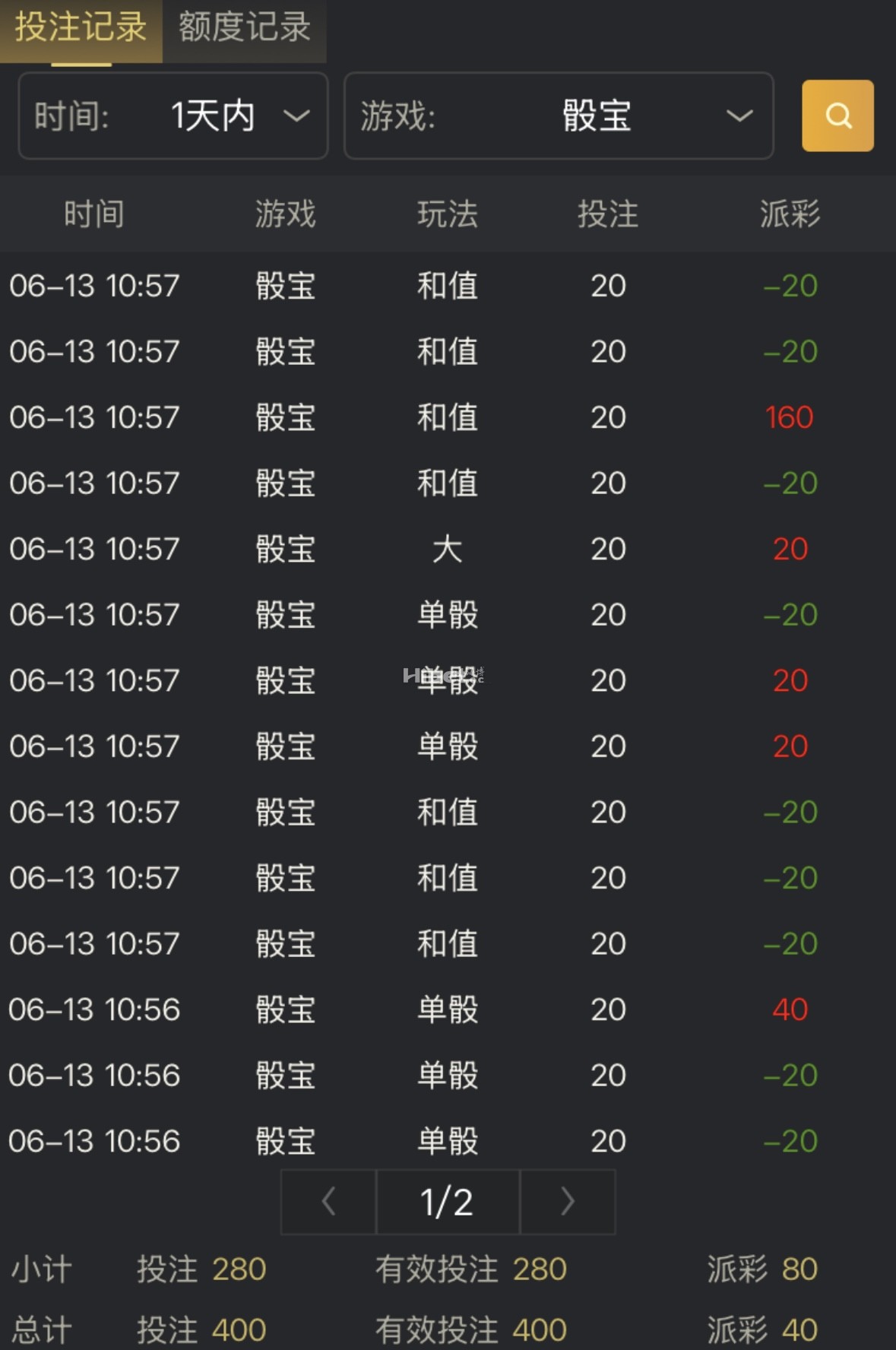Go to the previous page of records
Image resolution: width=896 pixels, height=1350 pixels.
329,1202
